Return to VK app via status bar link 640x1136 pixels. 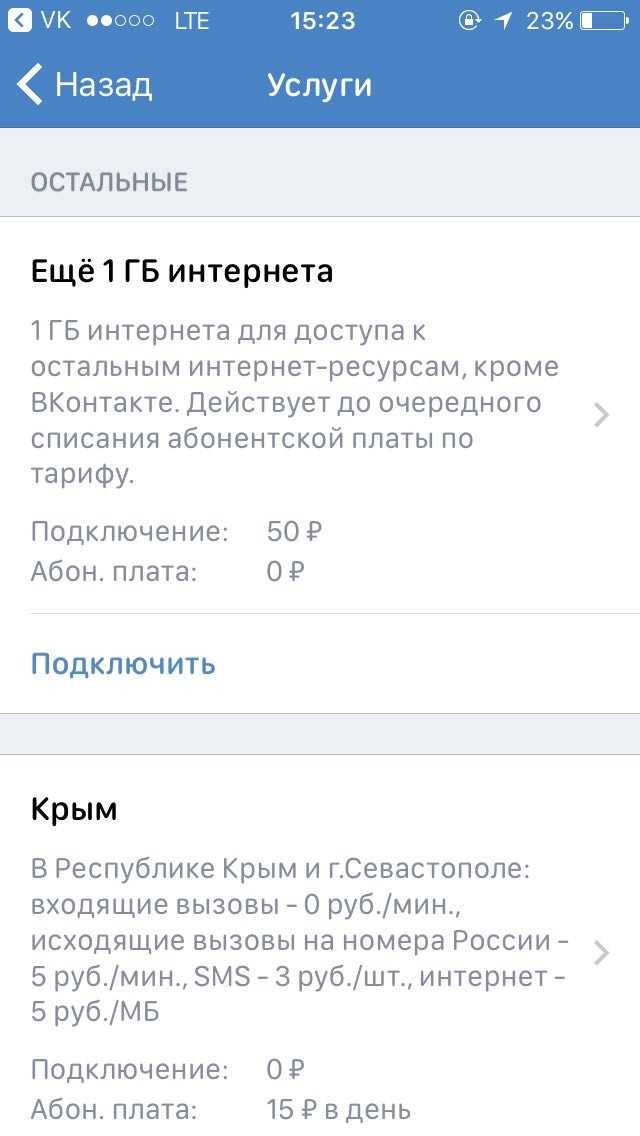click(40, 20)
